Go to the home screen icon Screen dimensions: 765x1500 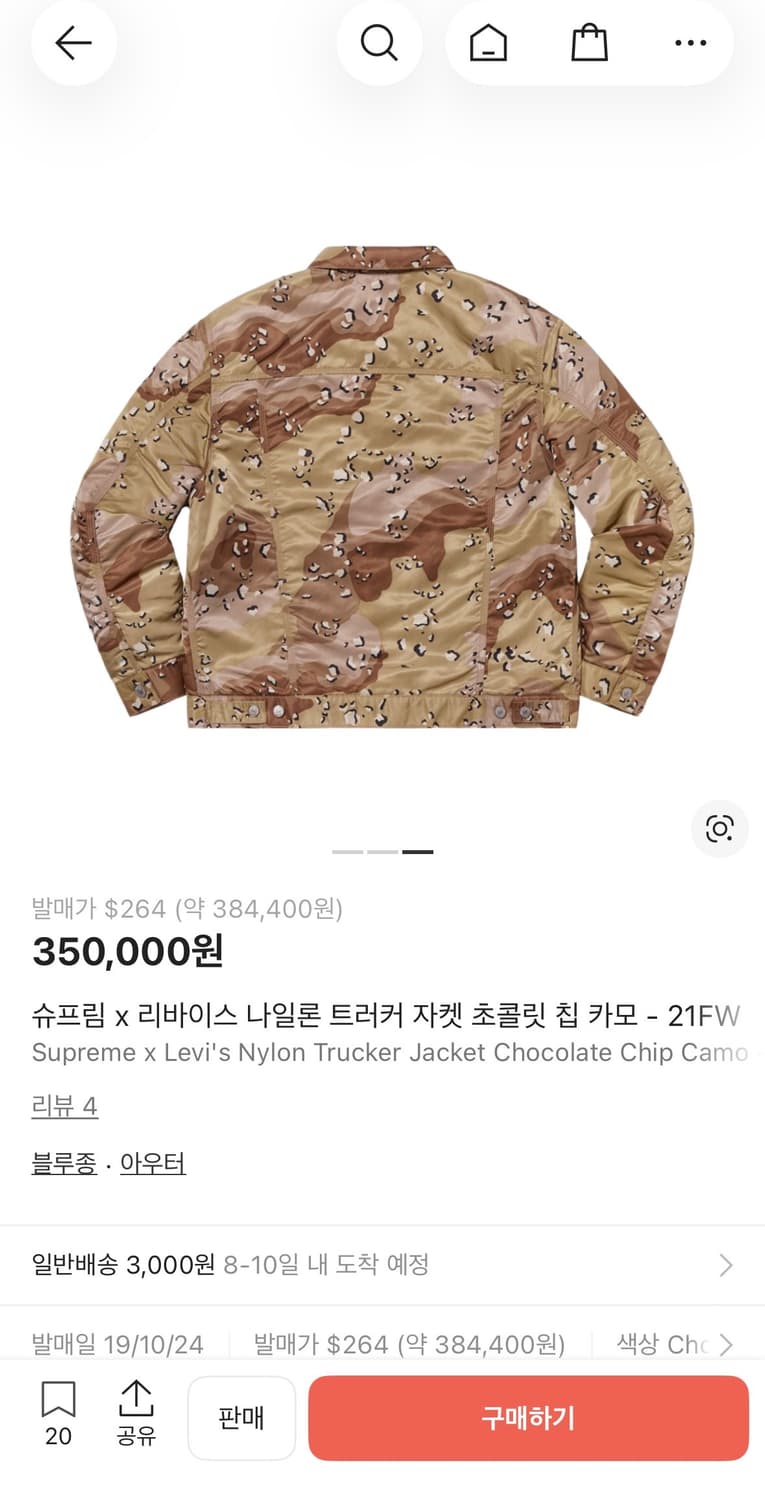click(x=488, y=42)
